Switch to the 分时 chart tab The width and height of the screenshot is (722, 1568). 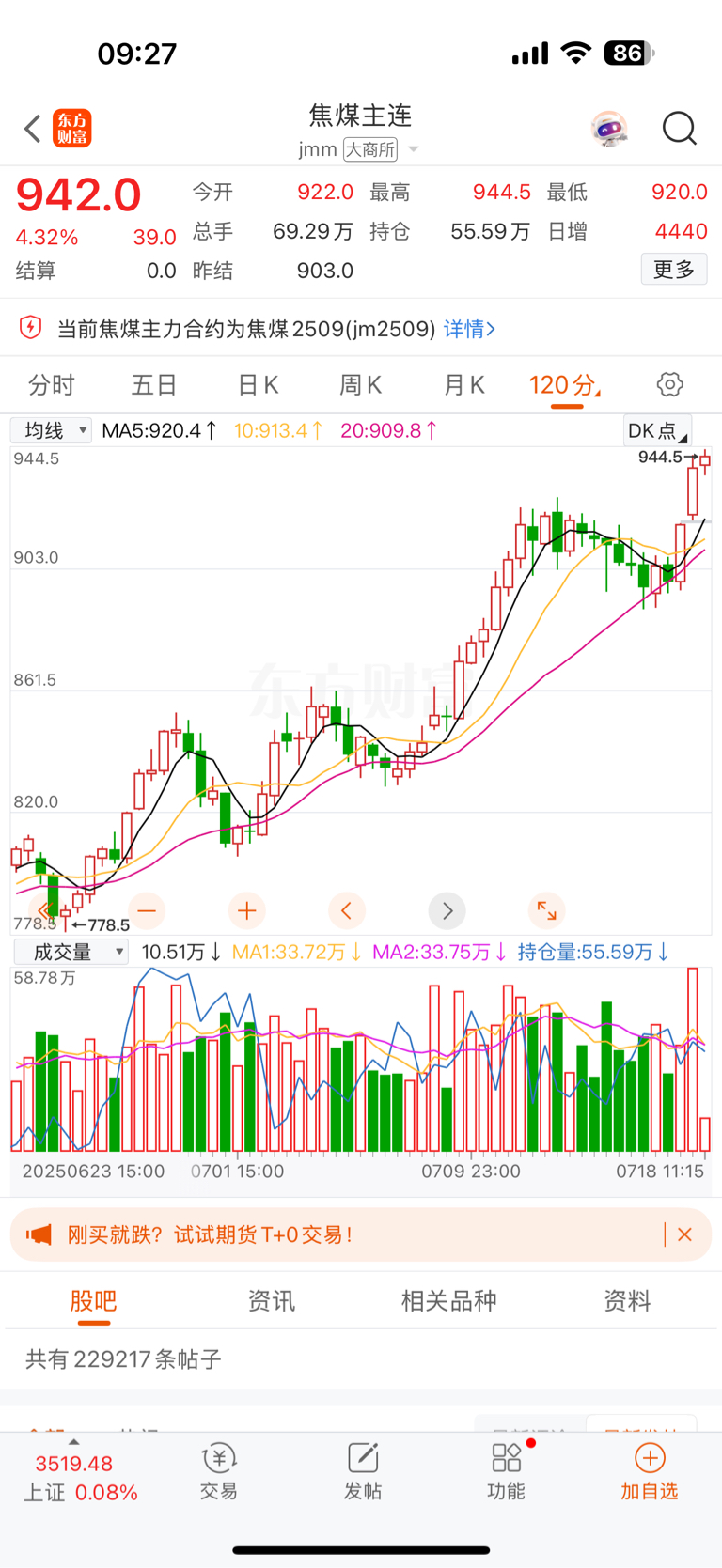(x=52, y=385)
